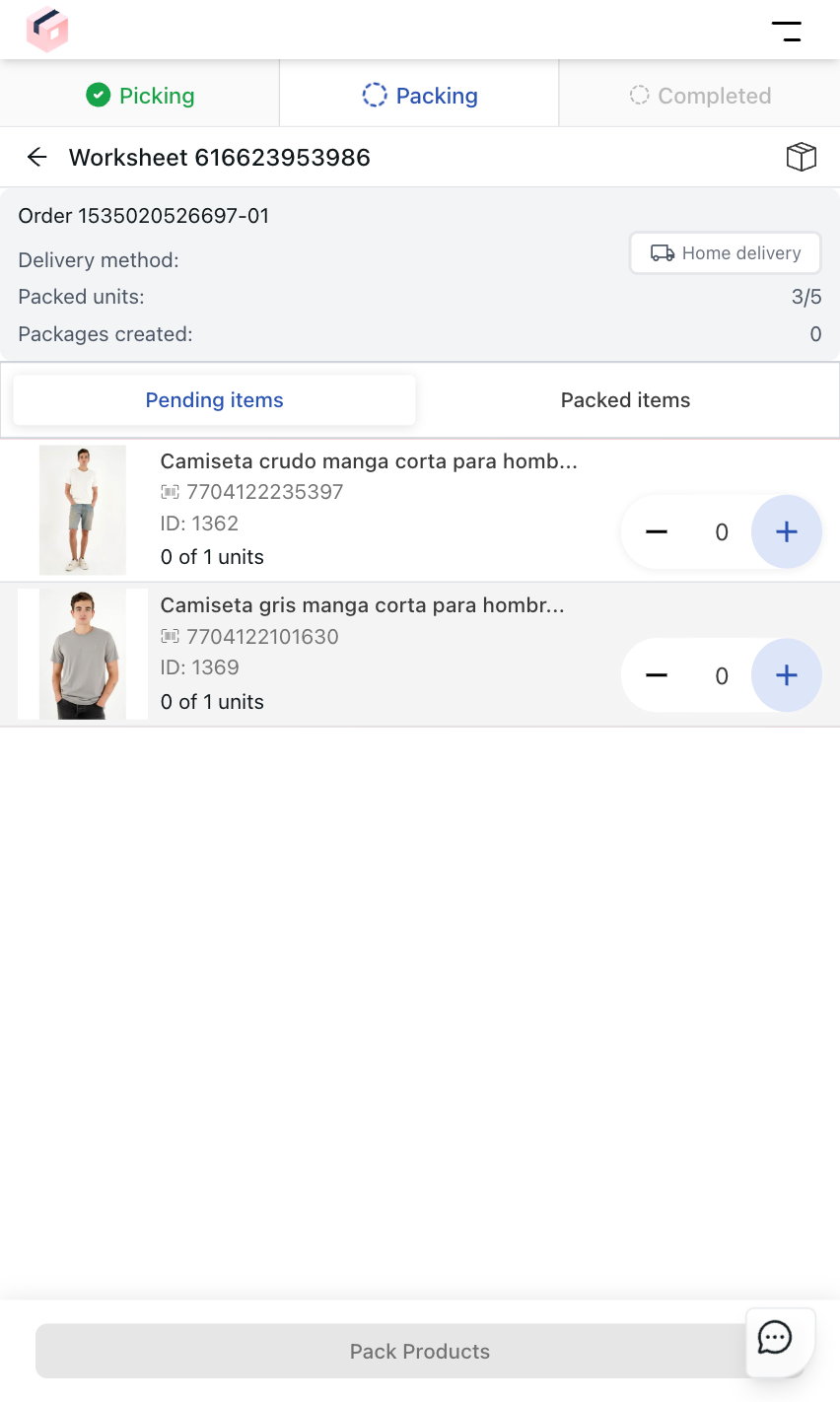Select the Completed stage tab
The image size is (840, 1402).
click(x=699, y=95)
